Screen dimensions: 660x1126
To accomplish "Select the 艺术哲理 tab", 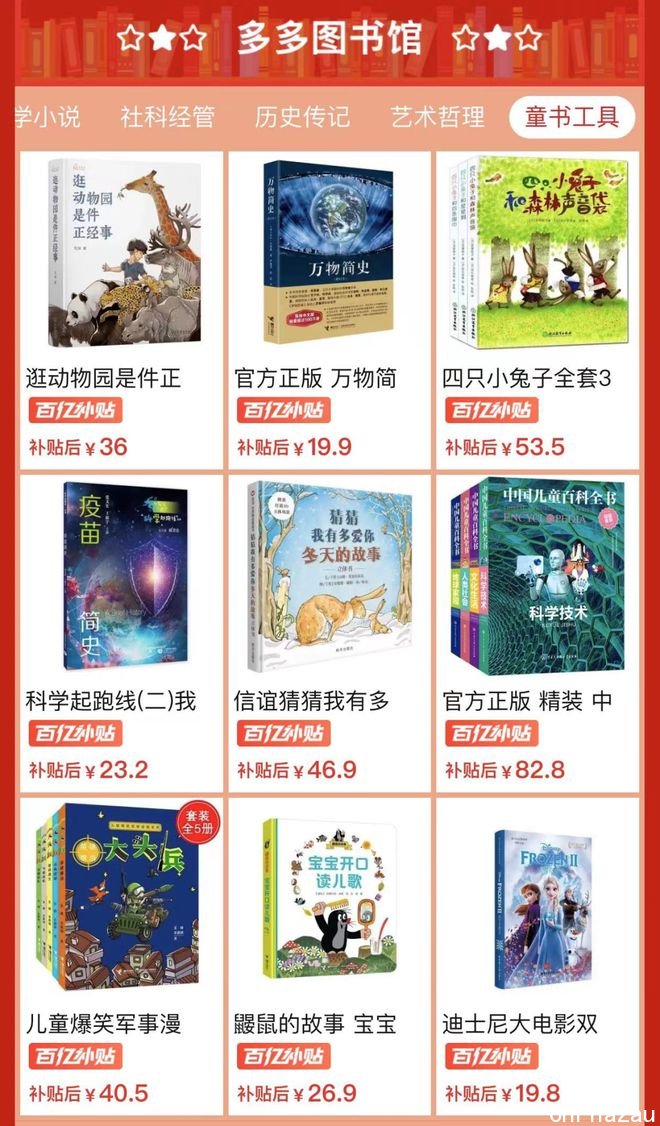I will click(x=437, y=117).
